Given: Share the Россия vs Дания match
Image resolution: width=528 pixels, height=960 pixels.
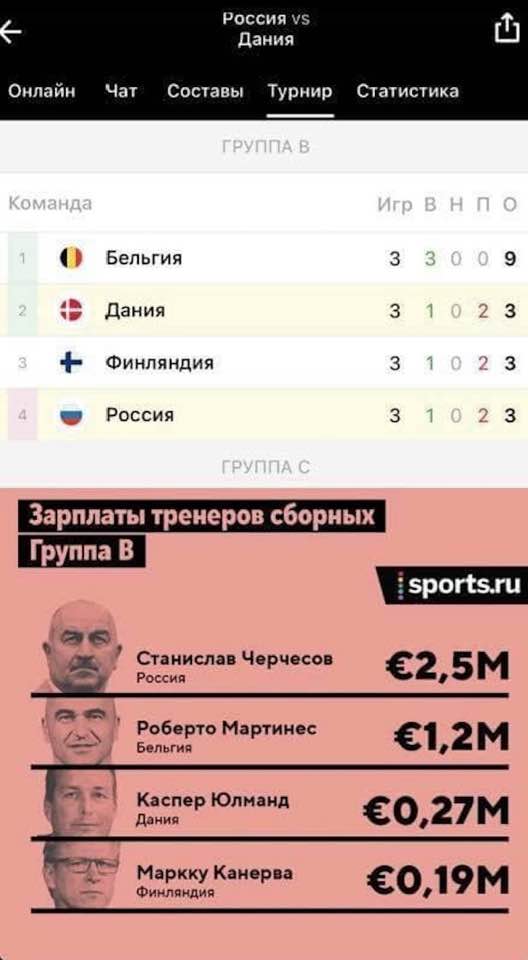Looking at the screenshot, I should click(x=507, y=29).
